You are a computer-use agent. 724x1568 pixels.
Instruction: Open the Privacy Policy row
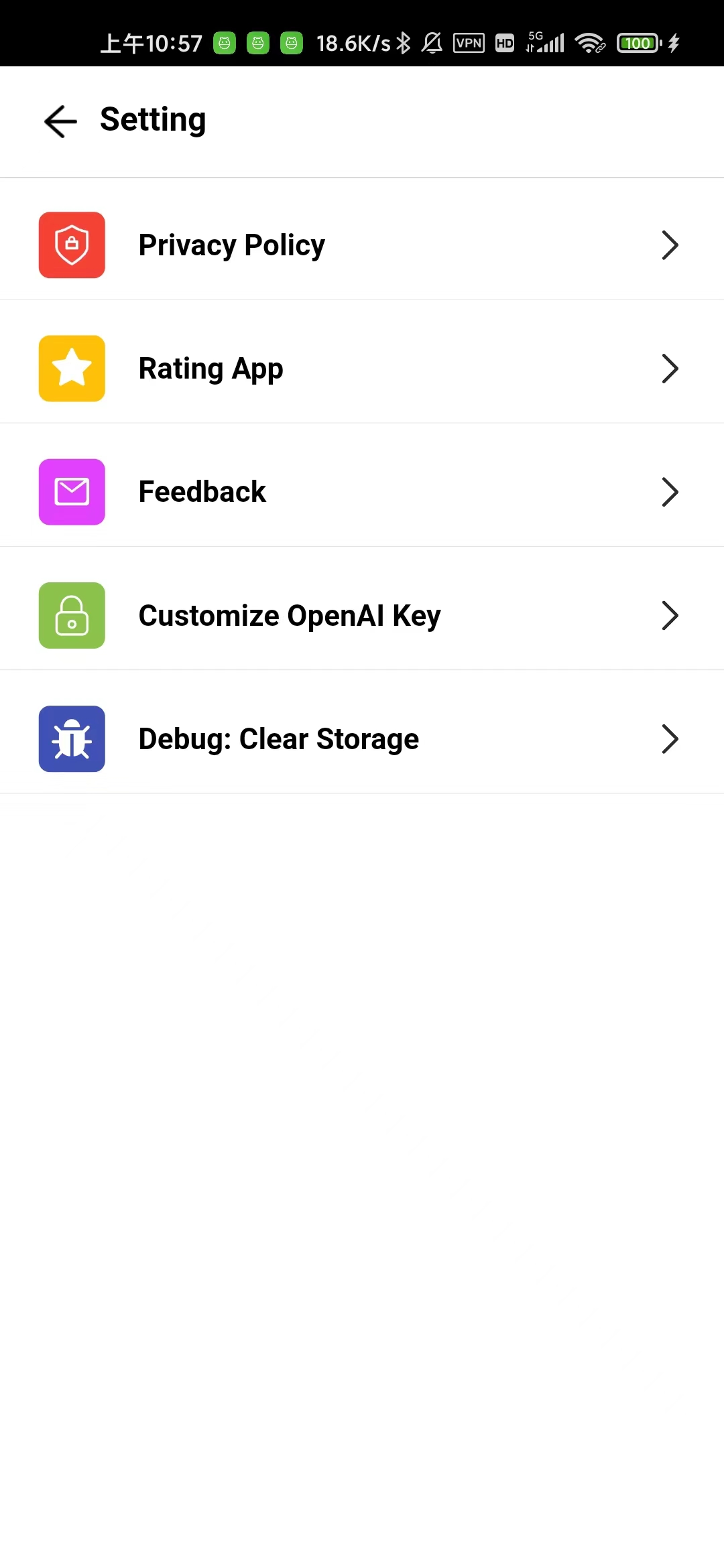click(362, 245)
